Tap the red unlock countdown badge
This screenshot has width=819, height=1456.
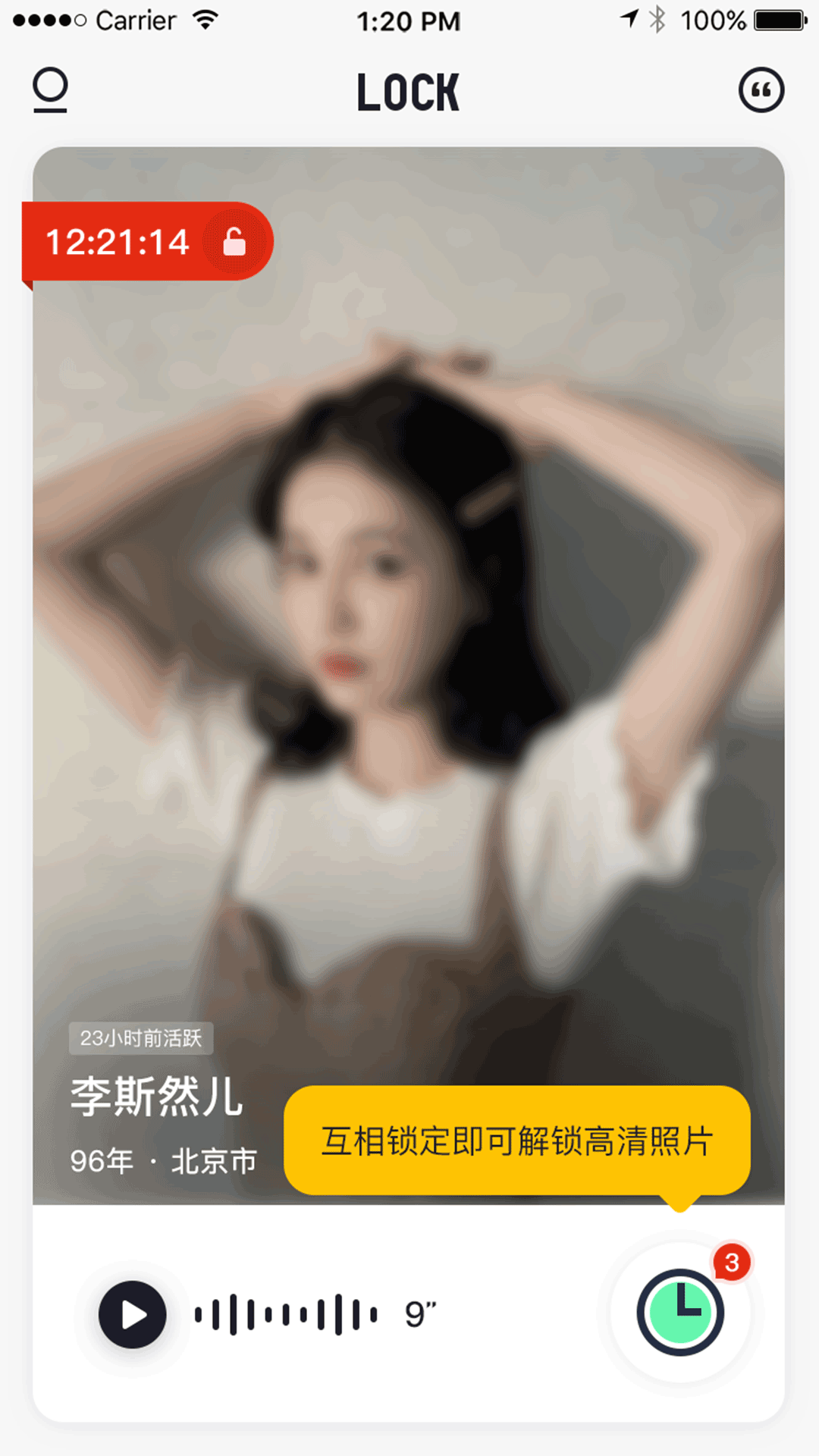pyautogui.click(x=147, y=242)
